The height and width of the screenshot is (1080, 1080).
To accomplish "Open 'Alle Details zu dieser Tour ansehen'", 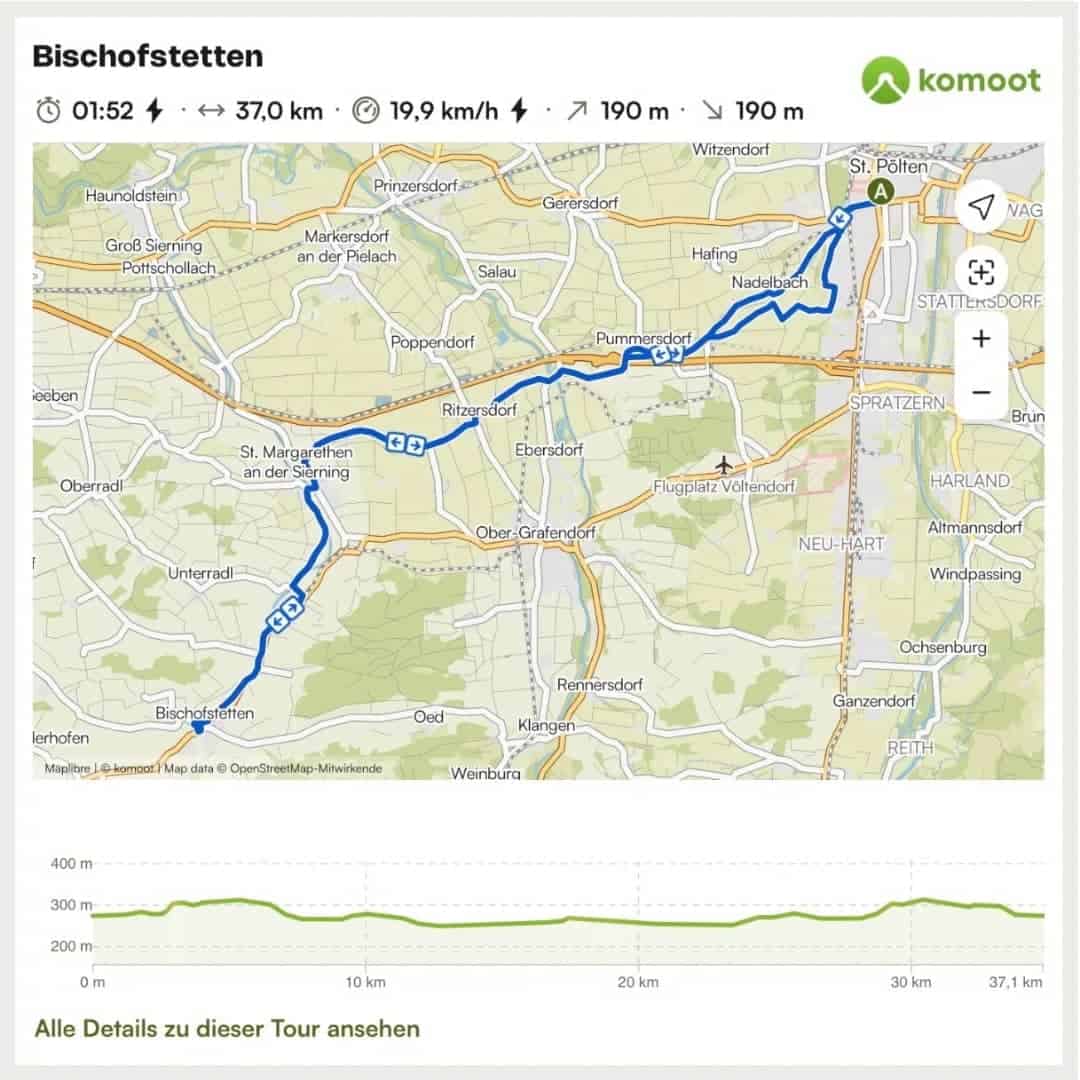I will click(x=227, y=1028).
